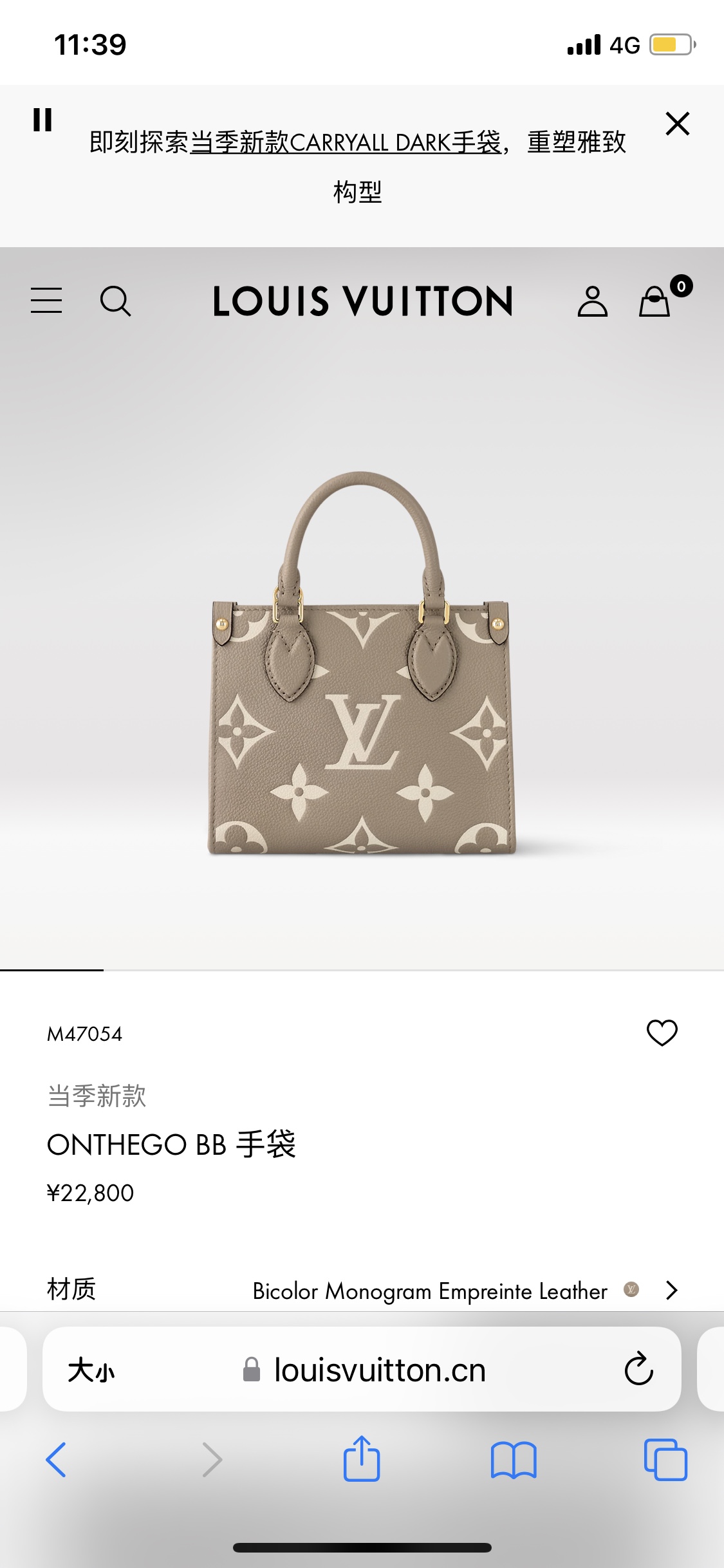Go back to the previous page
The height and width of the screenshot is (1568, 724).
[57, 1460]
